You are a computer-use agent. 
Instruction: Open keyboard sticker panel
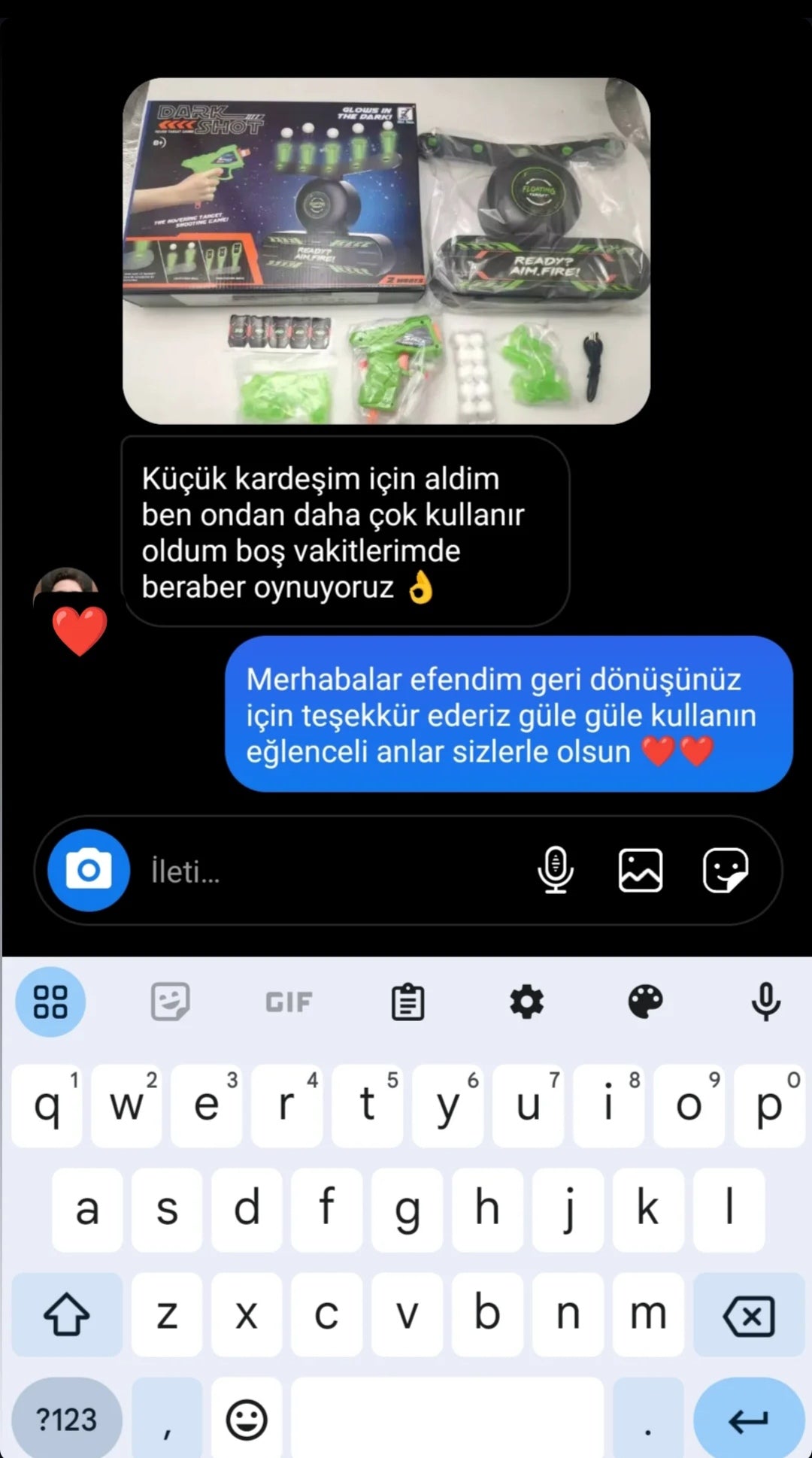click(x=170, y=1002)
